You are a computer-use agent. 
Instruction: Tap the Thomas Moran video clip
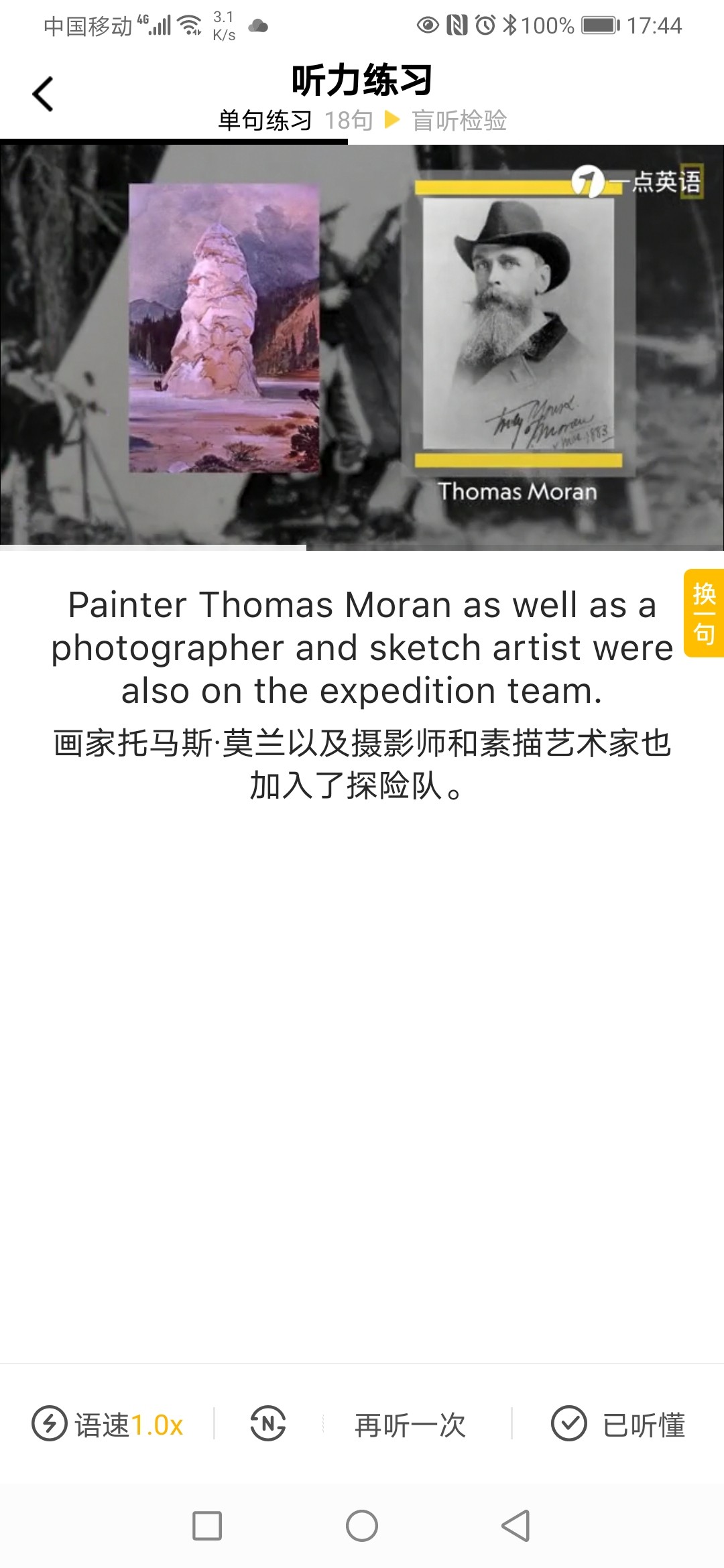click(362, 347)
